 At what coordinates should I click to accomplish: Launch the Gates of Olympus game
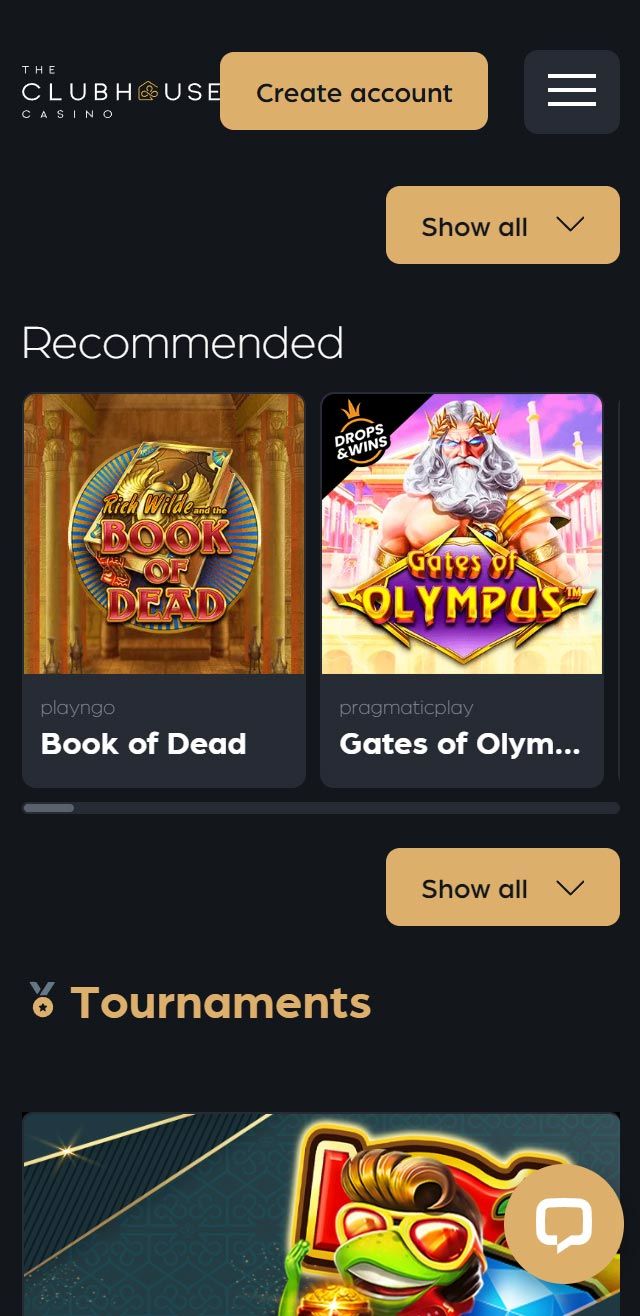[462, 590]
